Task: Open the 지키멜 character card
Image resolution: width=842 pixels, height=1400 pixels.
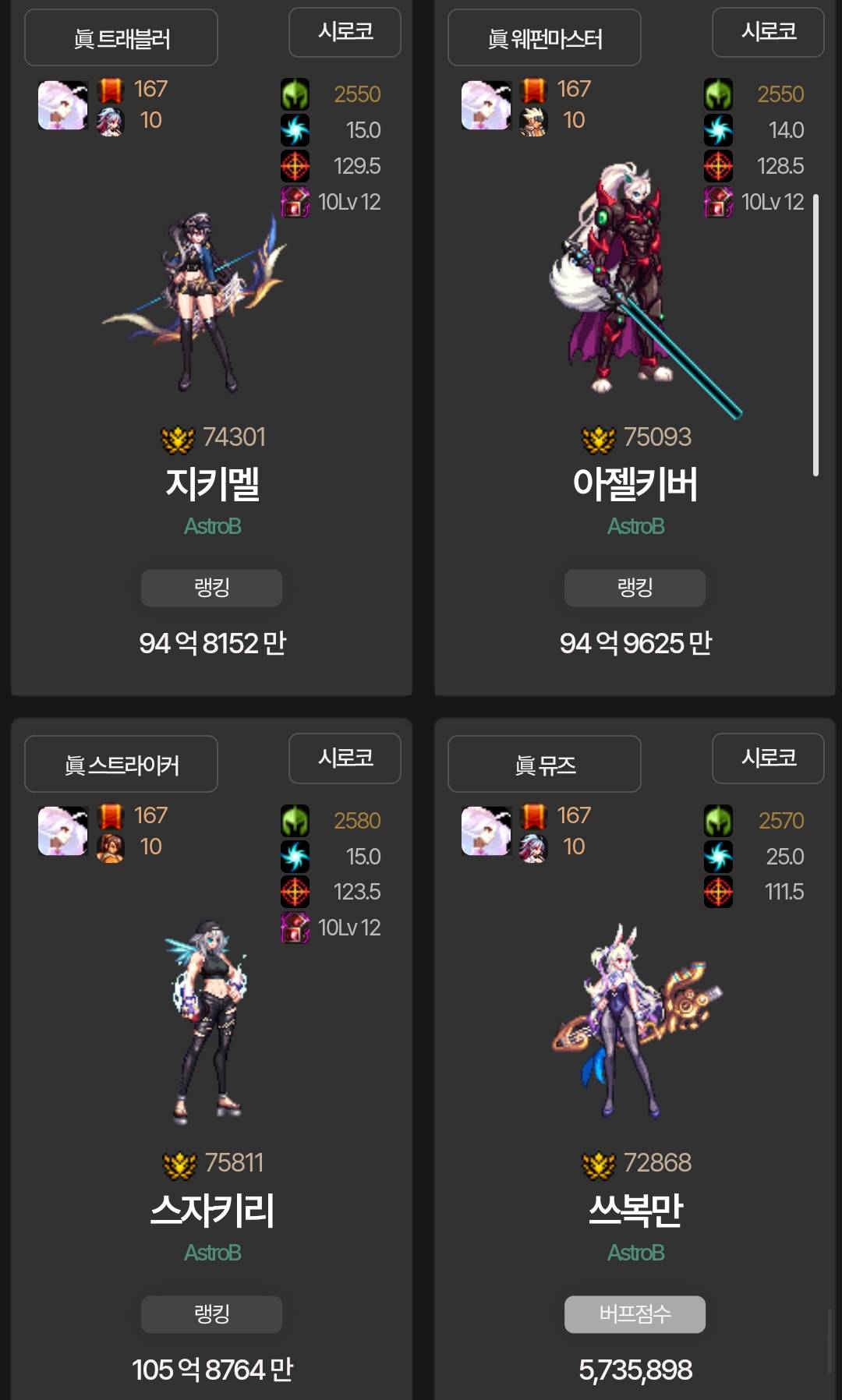Action: coord(211,483)
